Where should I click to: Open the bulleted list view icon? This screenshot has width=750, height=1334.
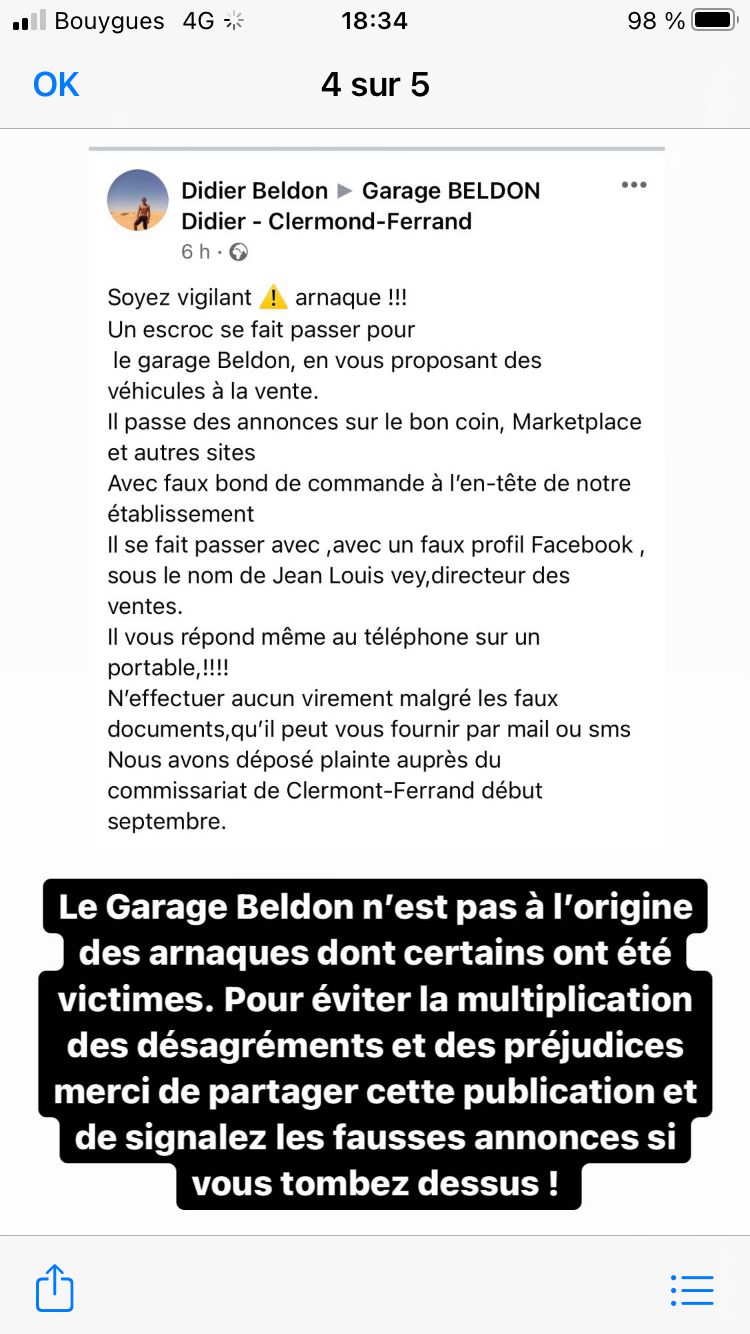tap(692, 1290)
